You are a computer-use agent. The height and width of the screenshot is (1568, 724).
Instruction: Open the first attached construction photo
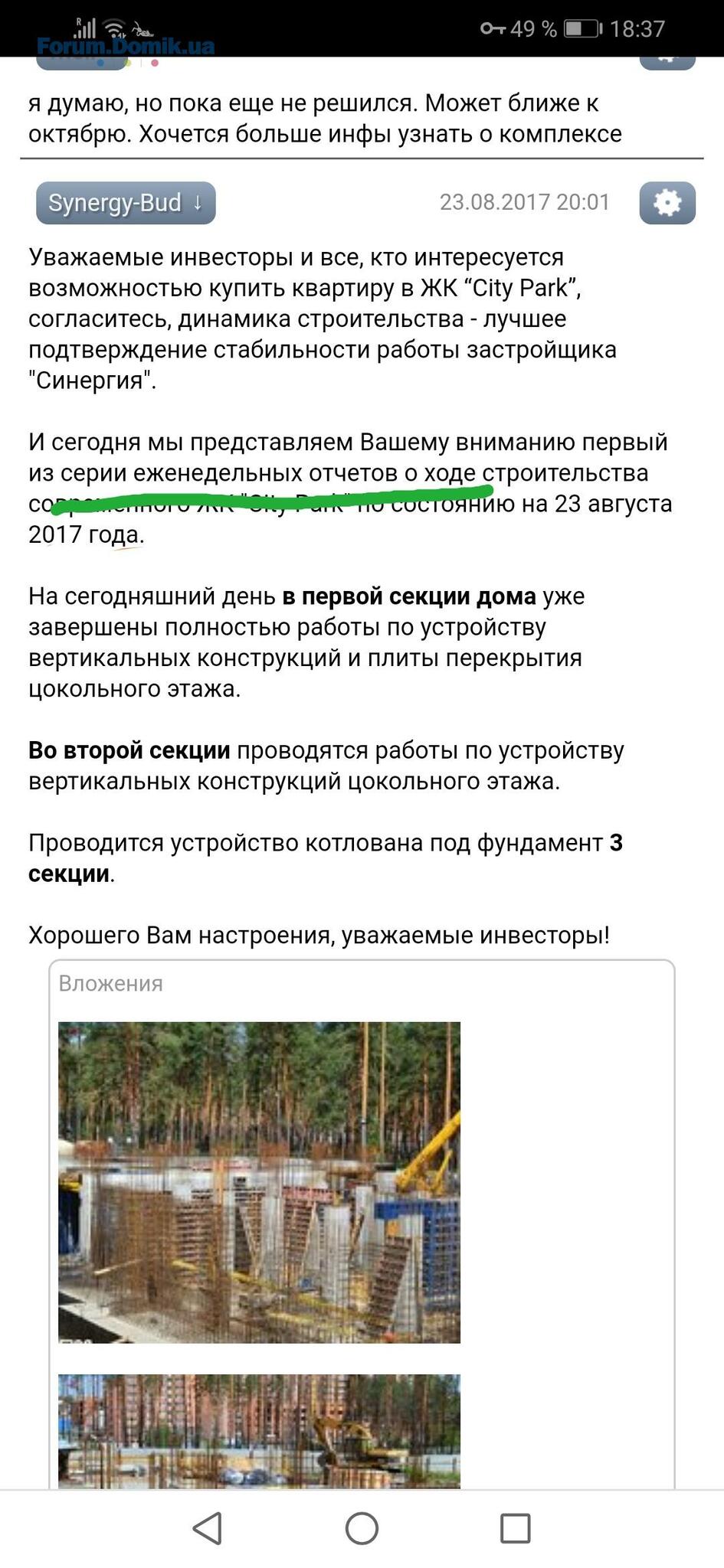coord(259,1182)
